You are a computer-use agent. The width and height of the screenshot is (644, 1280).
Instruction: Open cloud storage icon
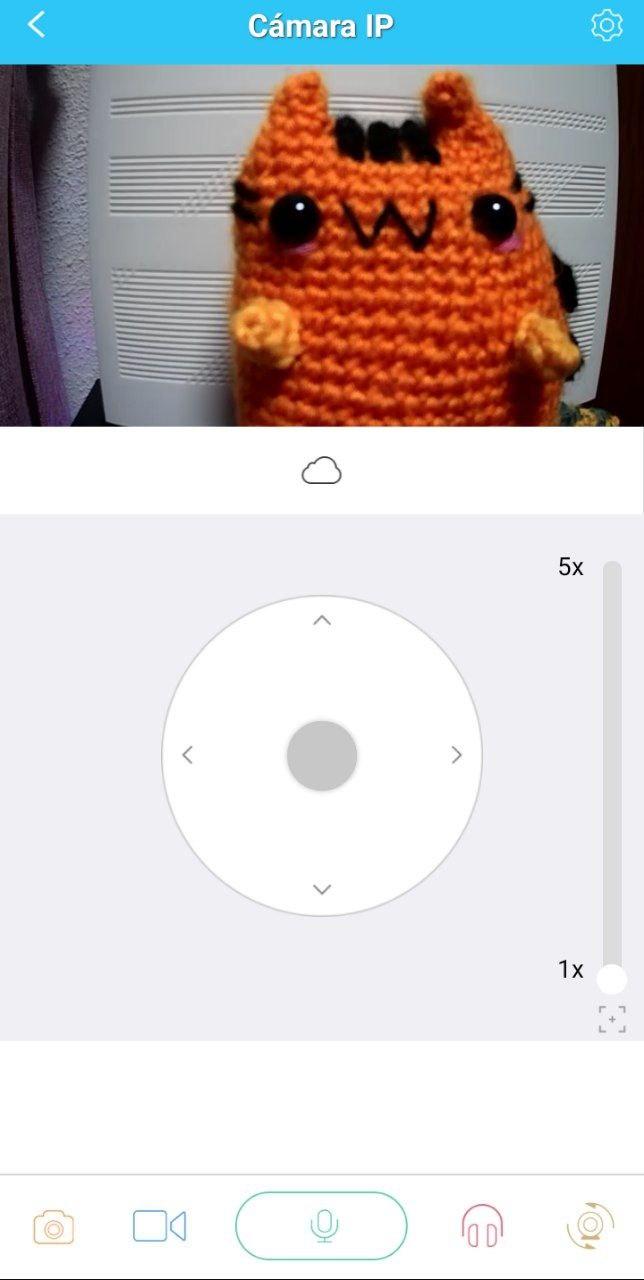[x=321, y=470]
